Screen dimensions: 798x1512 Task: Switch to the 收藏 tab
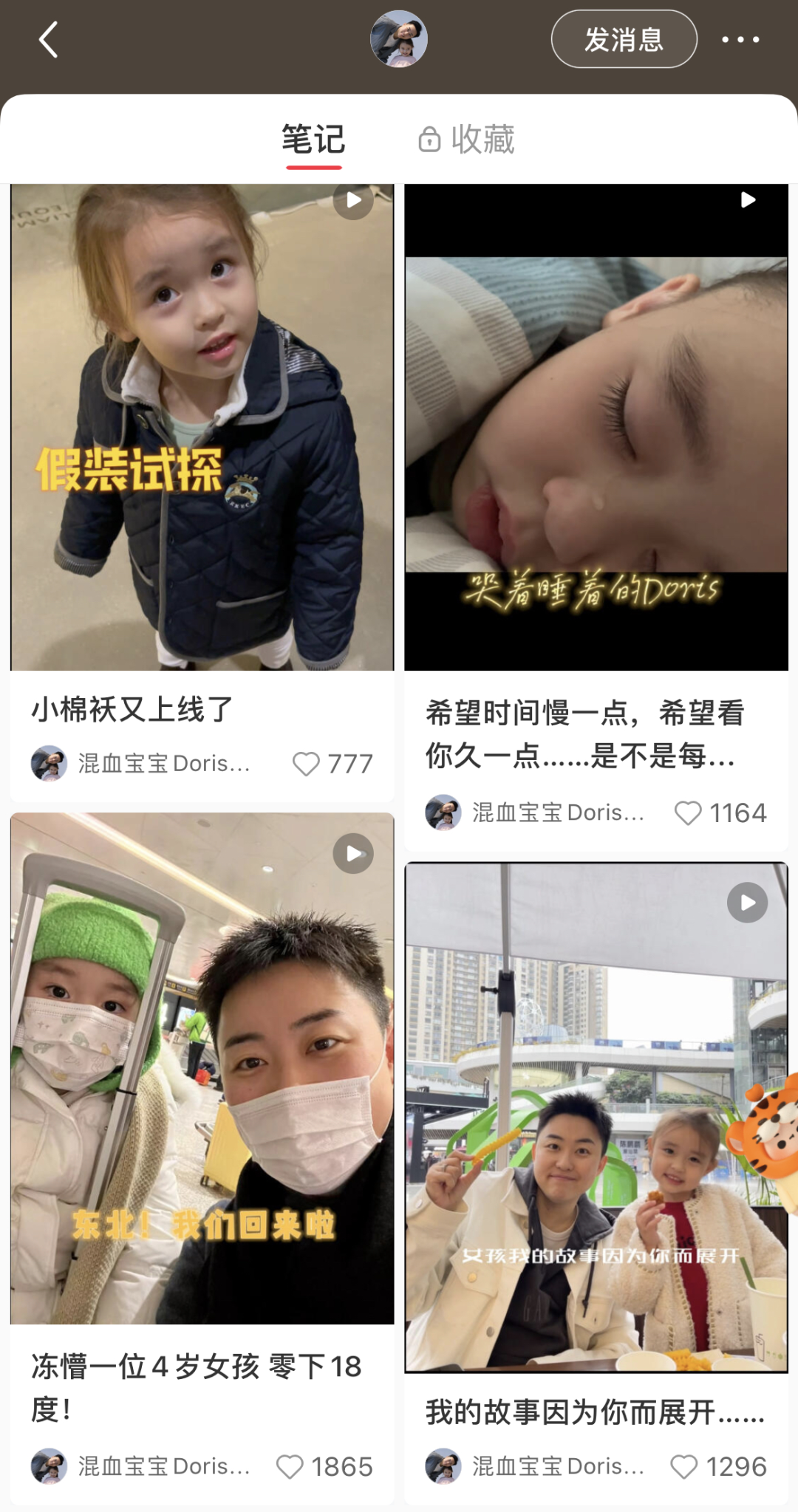[x=467, y=140]
